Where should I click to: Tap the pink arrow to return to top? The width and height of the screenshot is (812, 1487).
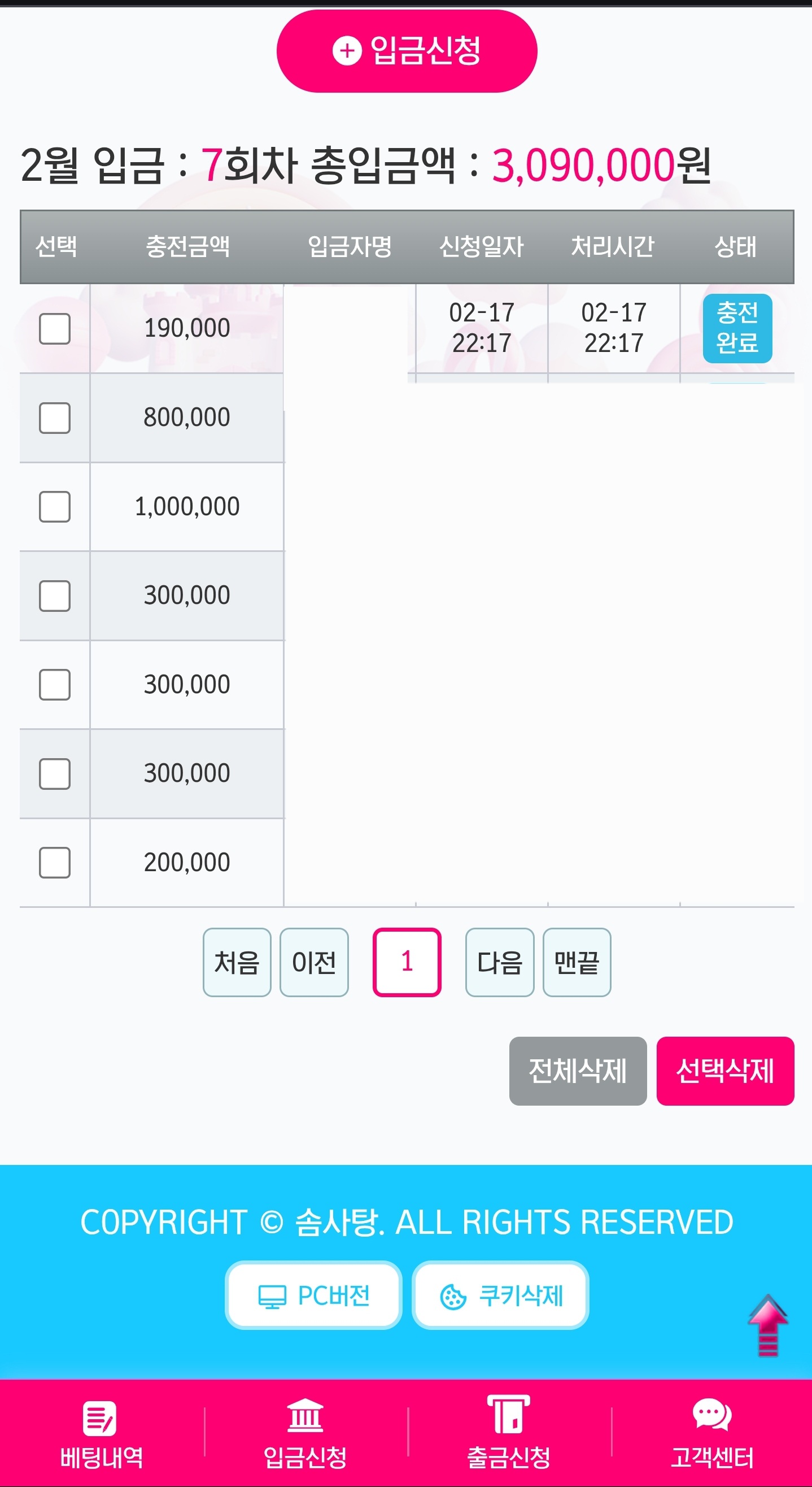tap(768, 1325)
